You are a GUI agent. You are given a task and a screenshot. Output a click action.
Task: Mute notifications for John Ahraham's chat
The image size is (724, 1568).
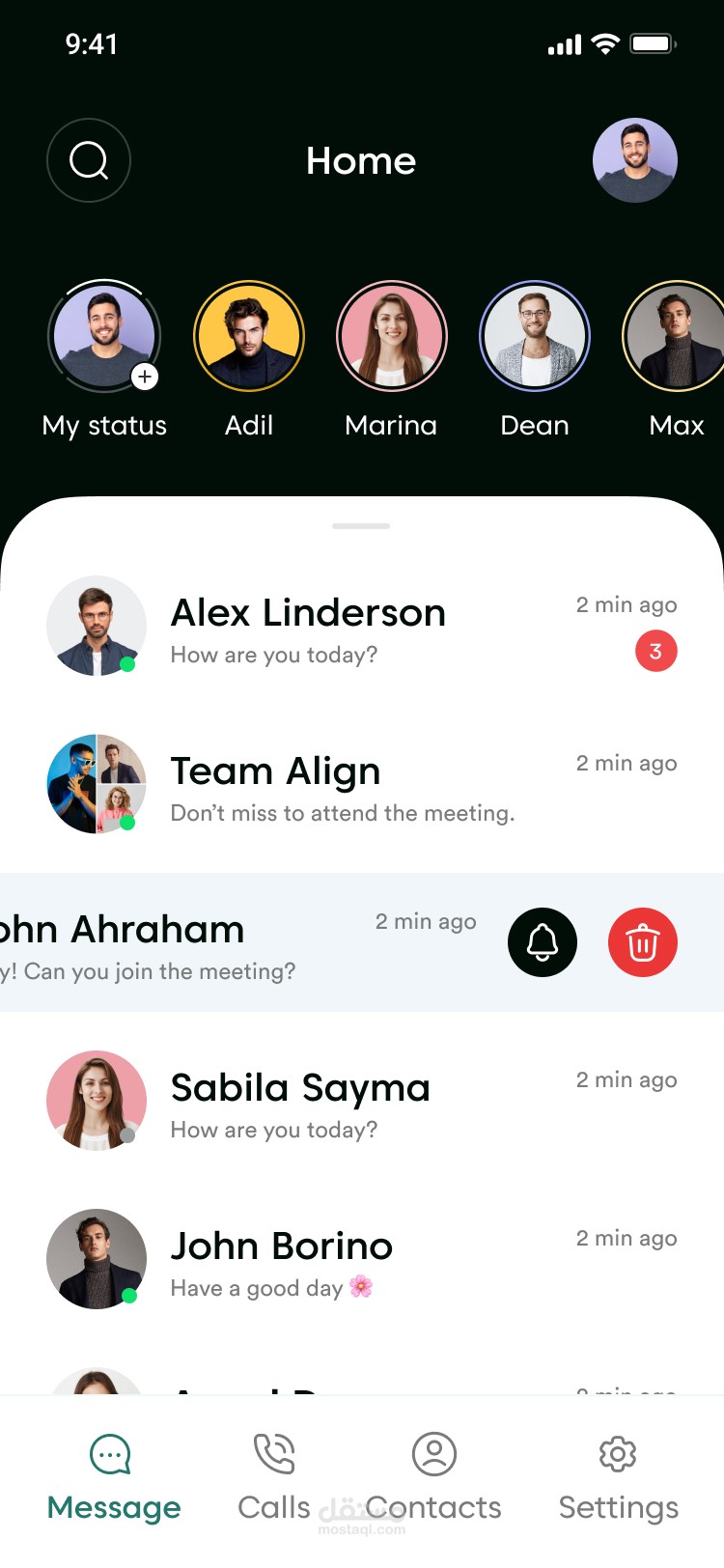[543, 942]
